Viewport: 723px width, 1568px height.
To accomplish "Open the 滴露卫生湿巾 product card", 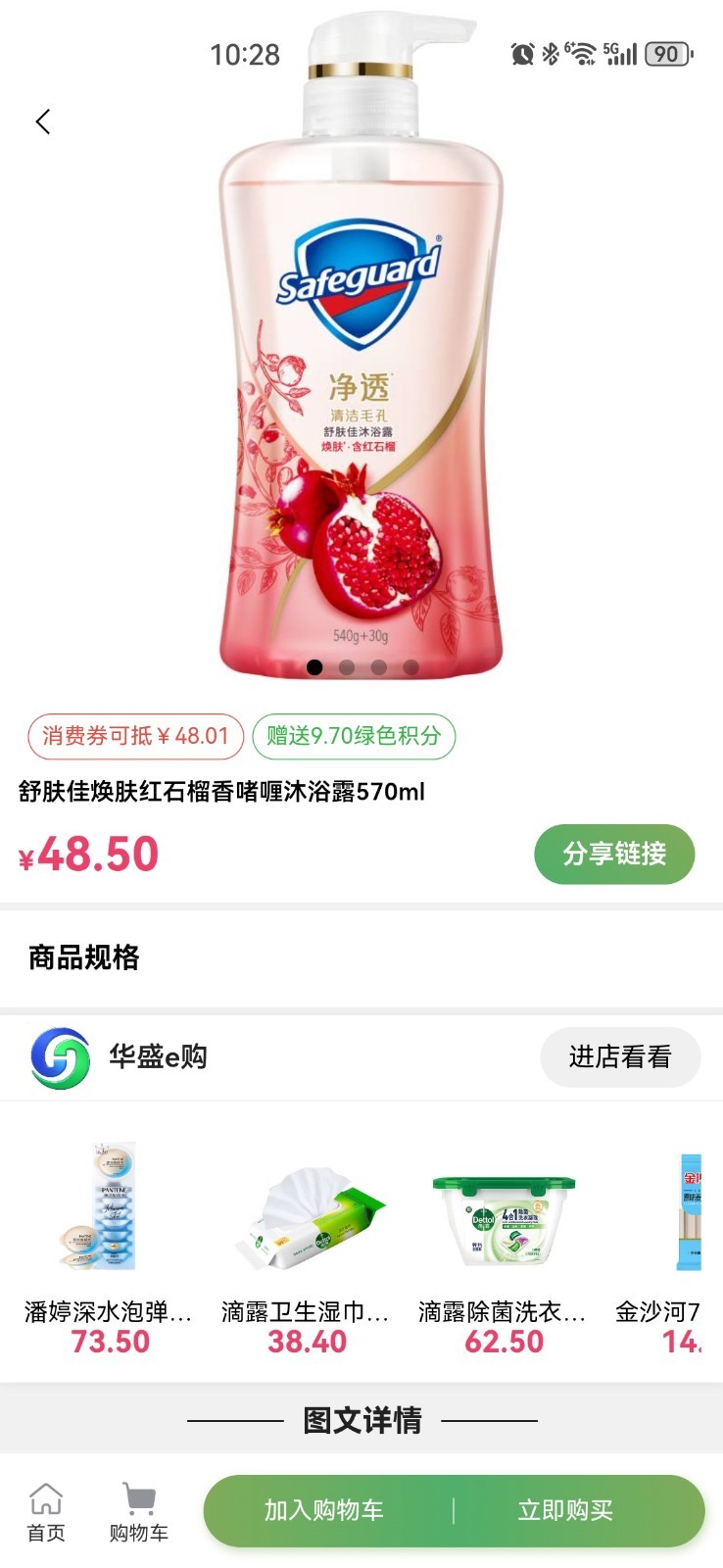I will (x=307, y=1245).
